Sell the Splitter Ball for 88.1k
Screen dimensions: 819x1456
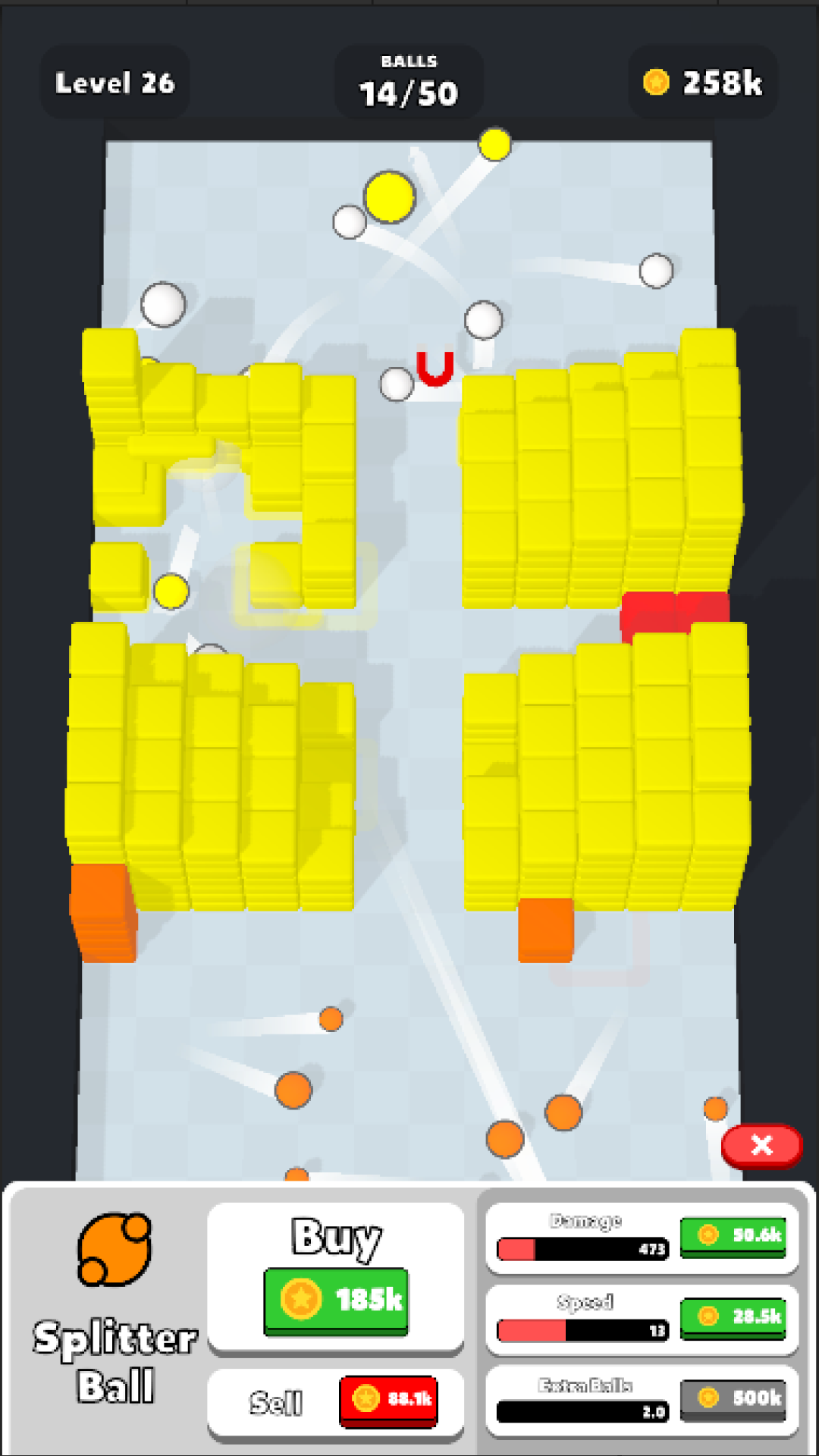pos(389,1399)
